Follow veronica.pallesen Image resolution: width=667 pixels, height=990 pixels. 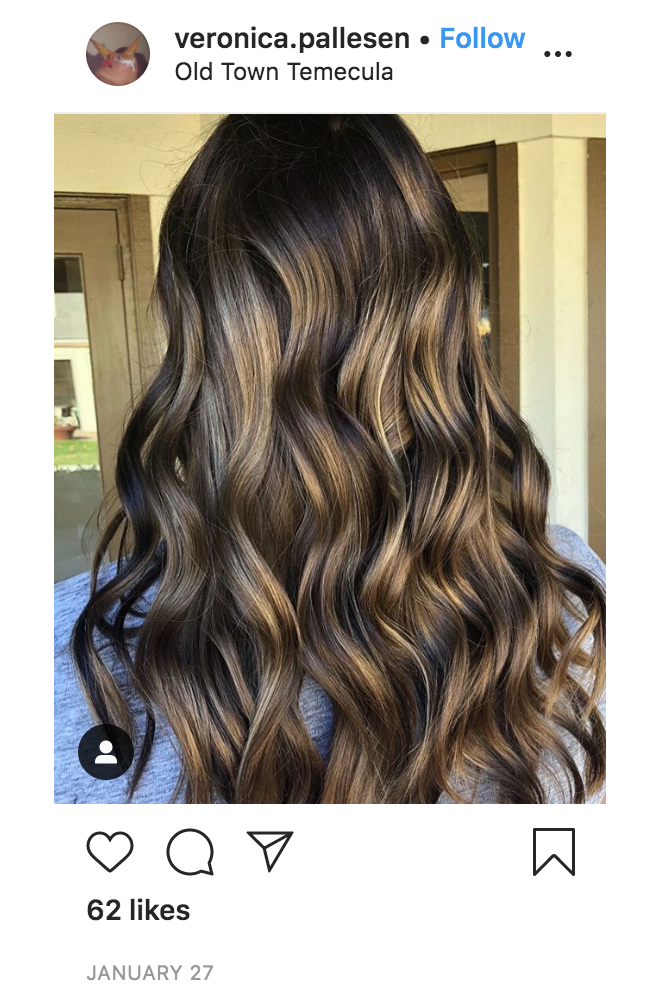click(x=482, y=39)
